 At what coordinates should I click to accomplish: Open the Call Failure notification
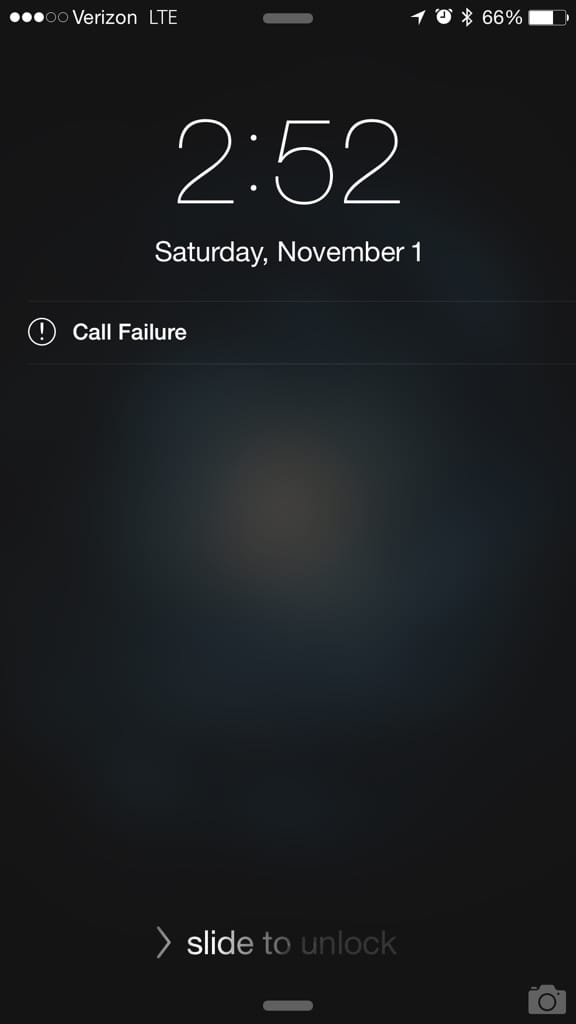coord(301,332)
